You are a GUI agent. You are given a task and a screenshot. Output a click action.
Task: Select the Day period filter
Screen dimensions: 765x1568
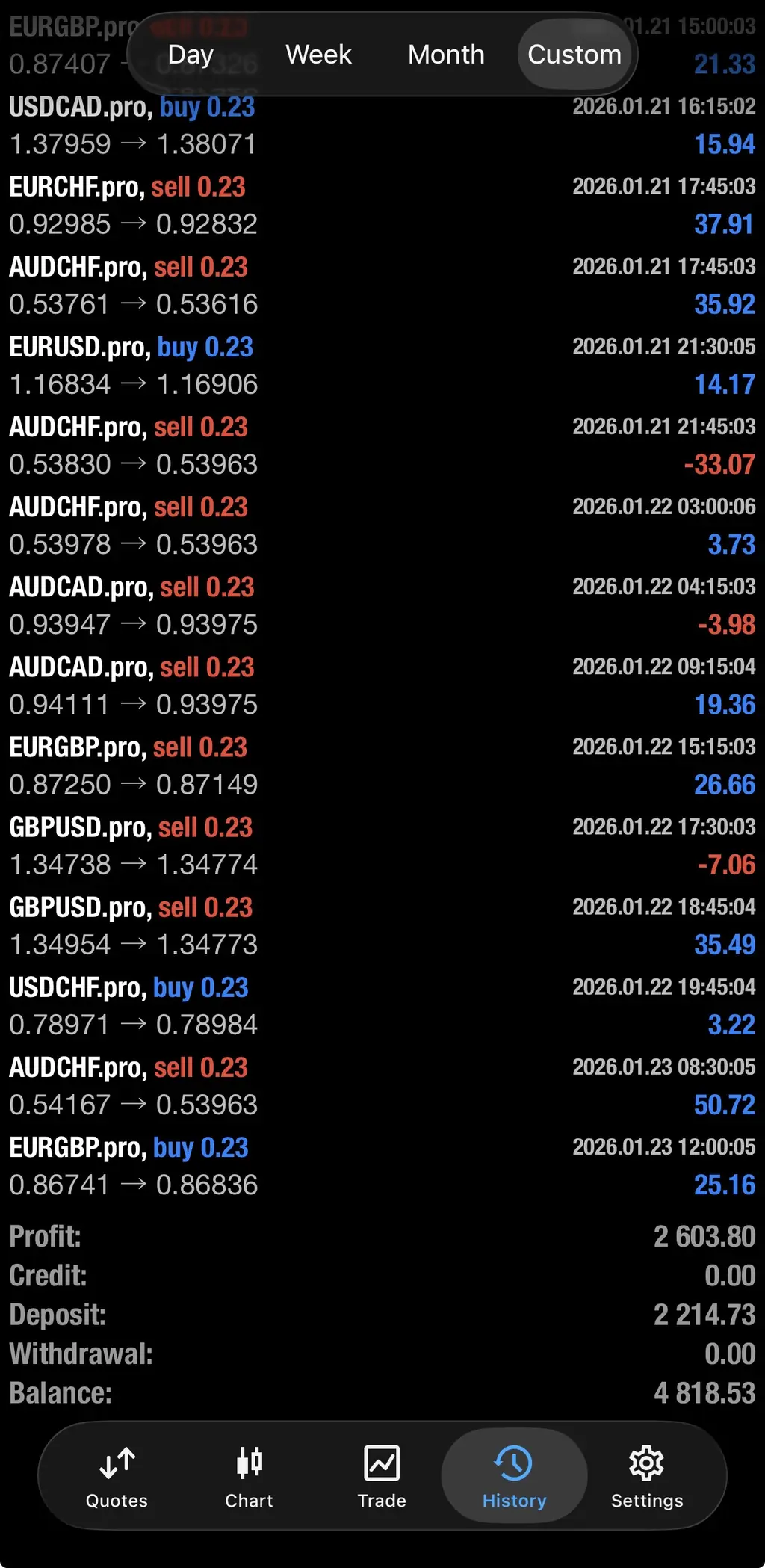pos(191,55)
